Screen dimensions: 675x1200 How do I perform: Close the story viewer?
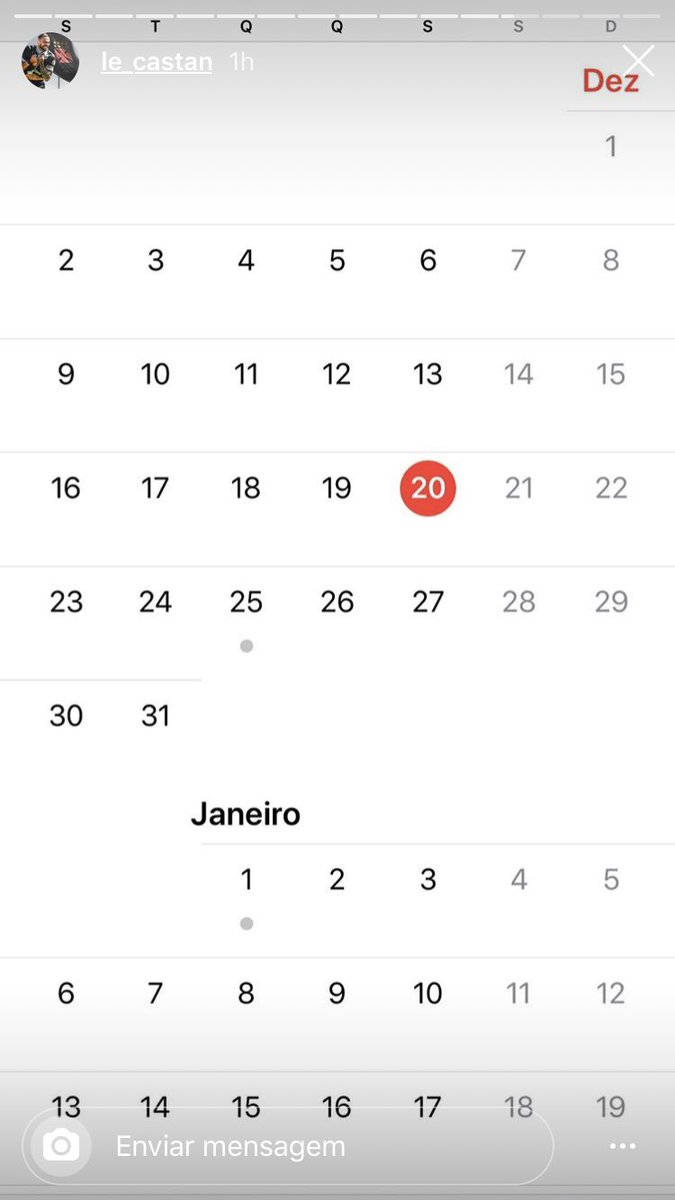[637, 61]
